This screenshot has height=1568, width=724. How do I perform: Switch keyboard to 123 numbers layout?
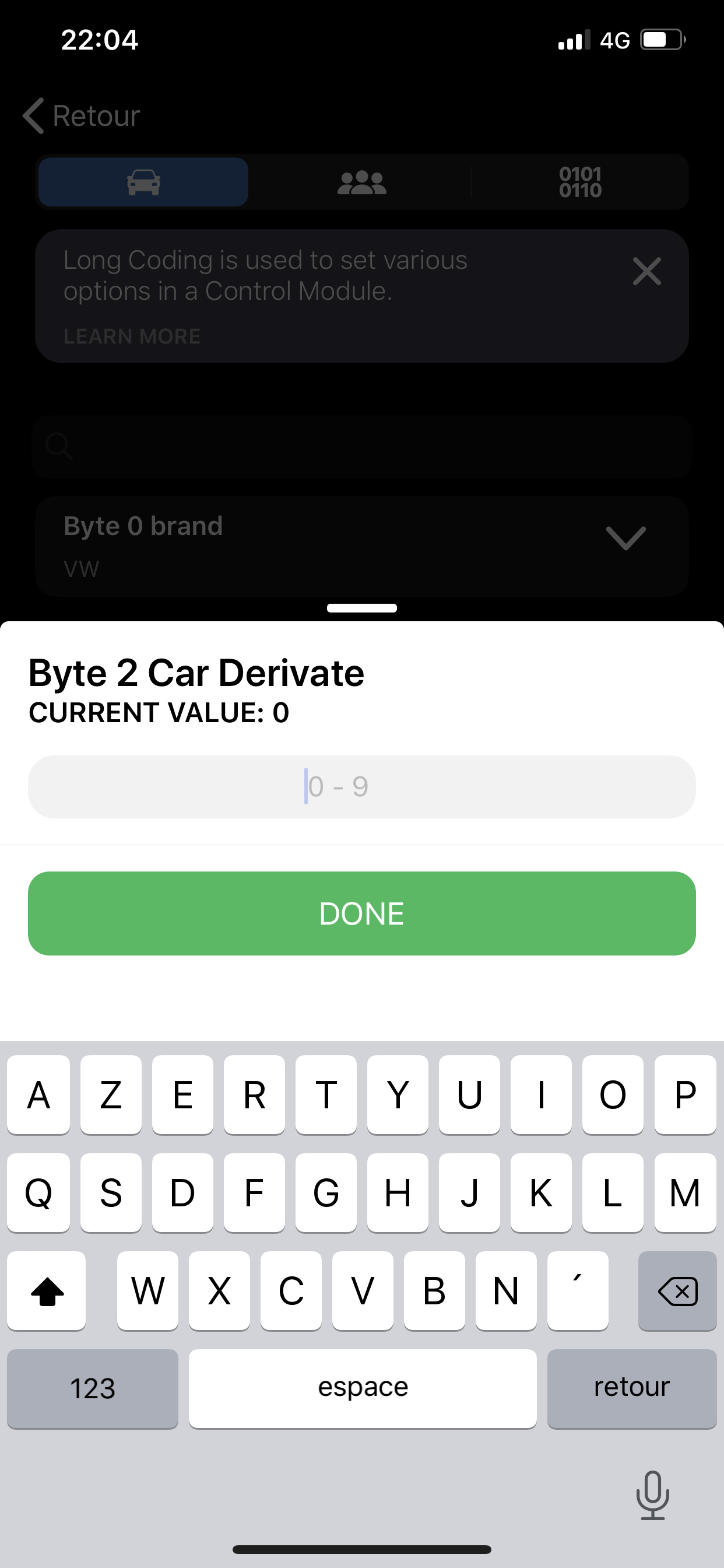click(x=93, y=1388)
